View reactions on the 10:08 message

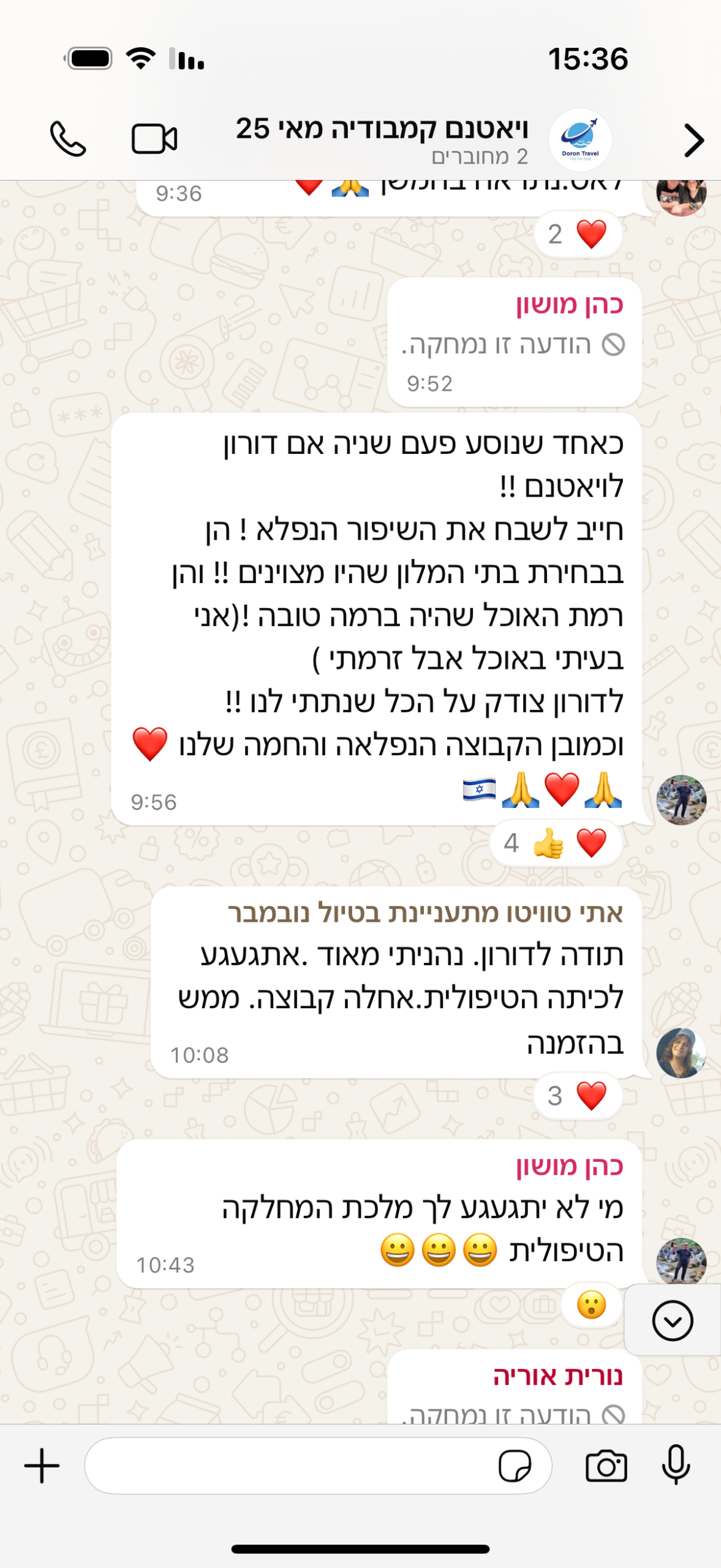point(578,1096)
